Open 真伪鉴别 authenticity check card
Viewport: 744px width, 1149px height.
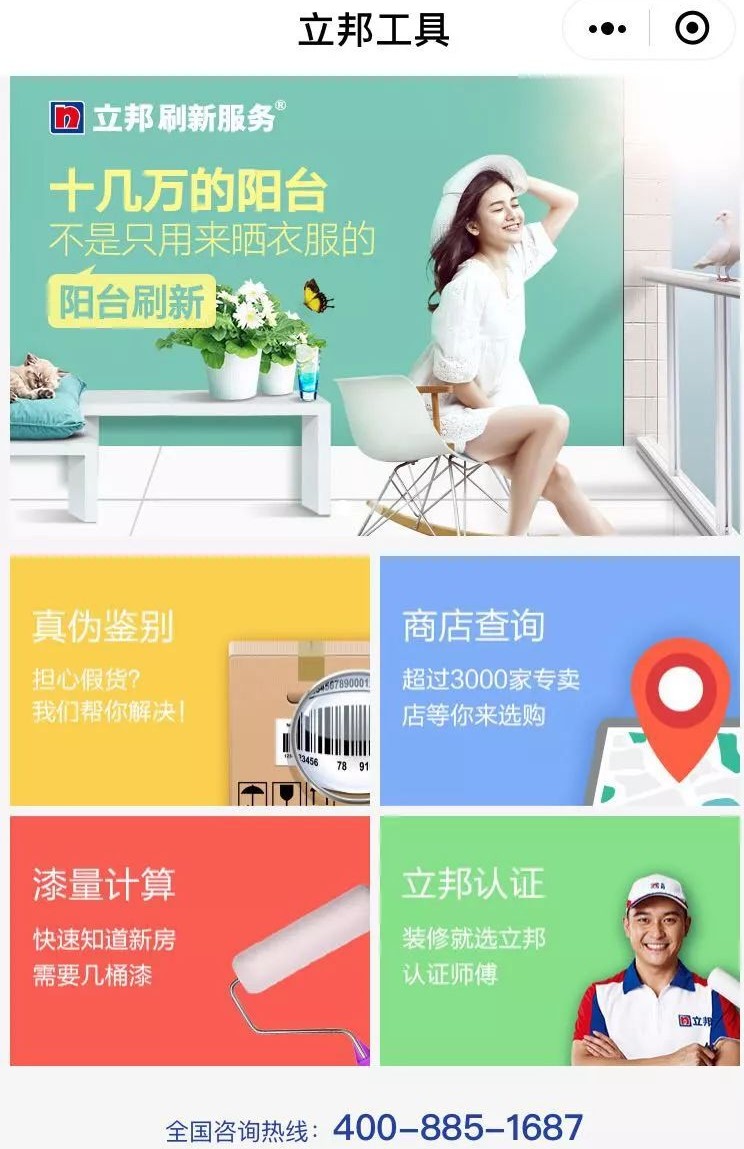coord(189,680)
